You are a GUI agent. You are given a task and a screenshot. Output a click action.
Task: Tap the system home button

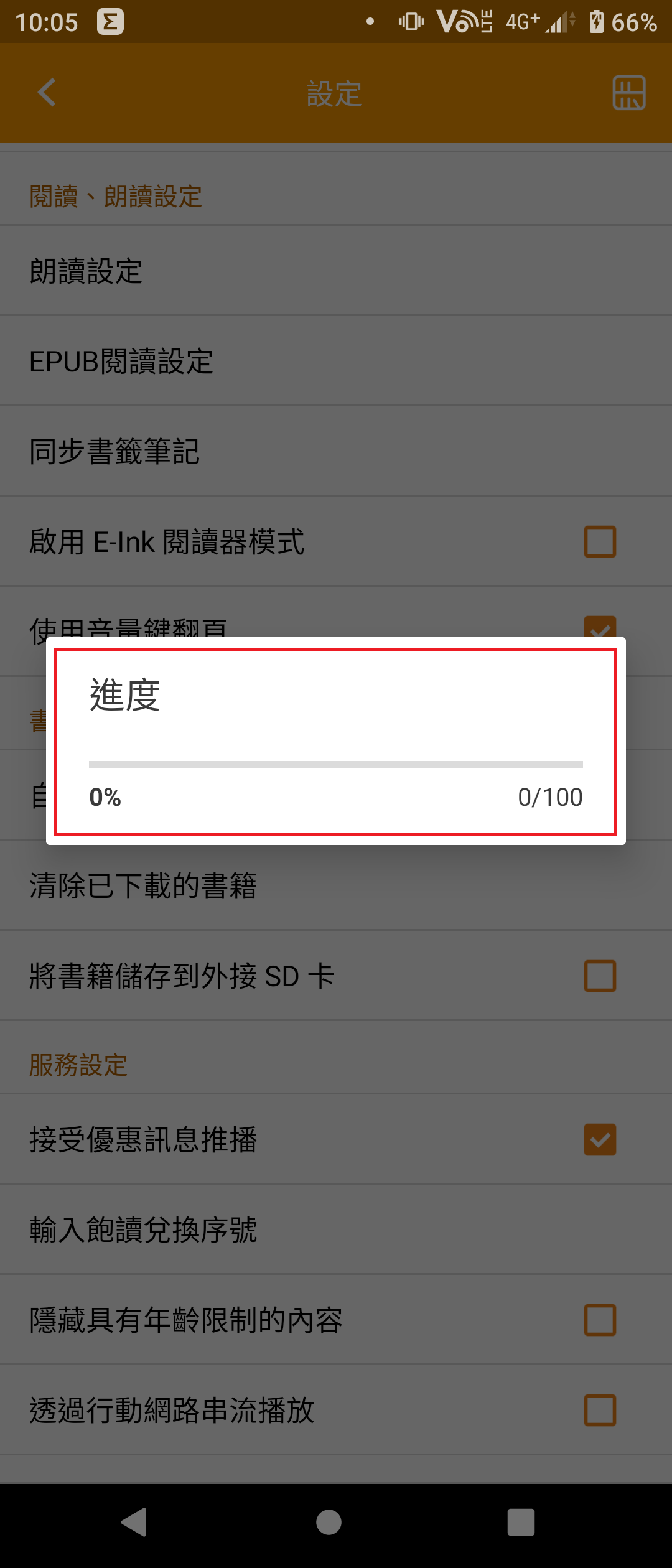(329, 1523)
